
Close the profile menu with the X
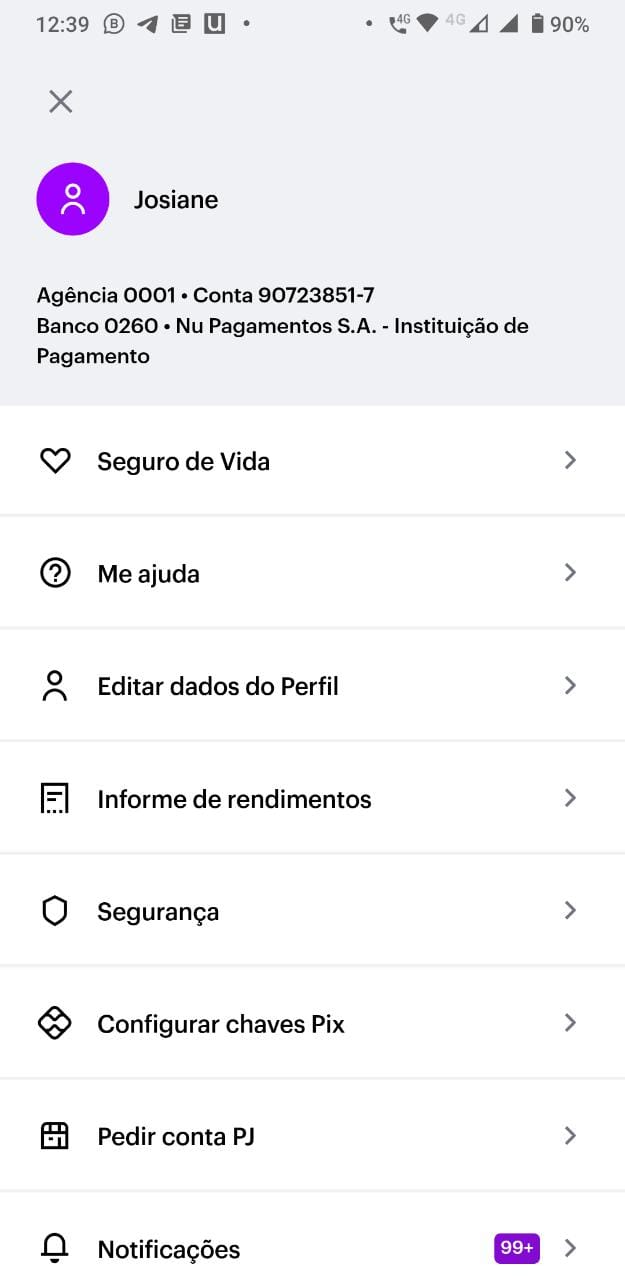pos(61,101)
